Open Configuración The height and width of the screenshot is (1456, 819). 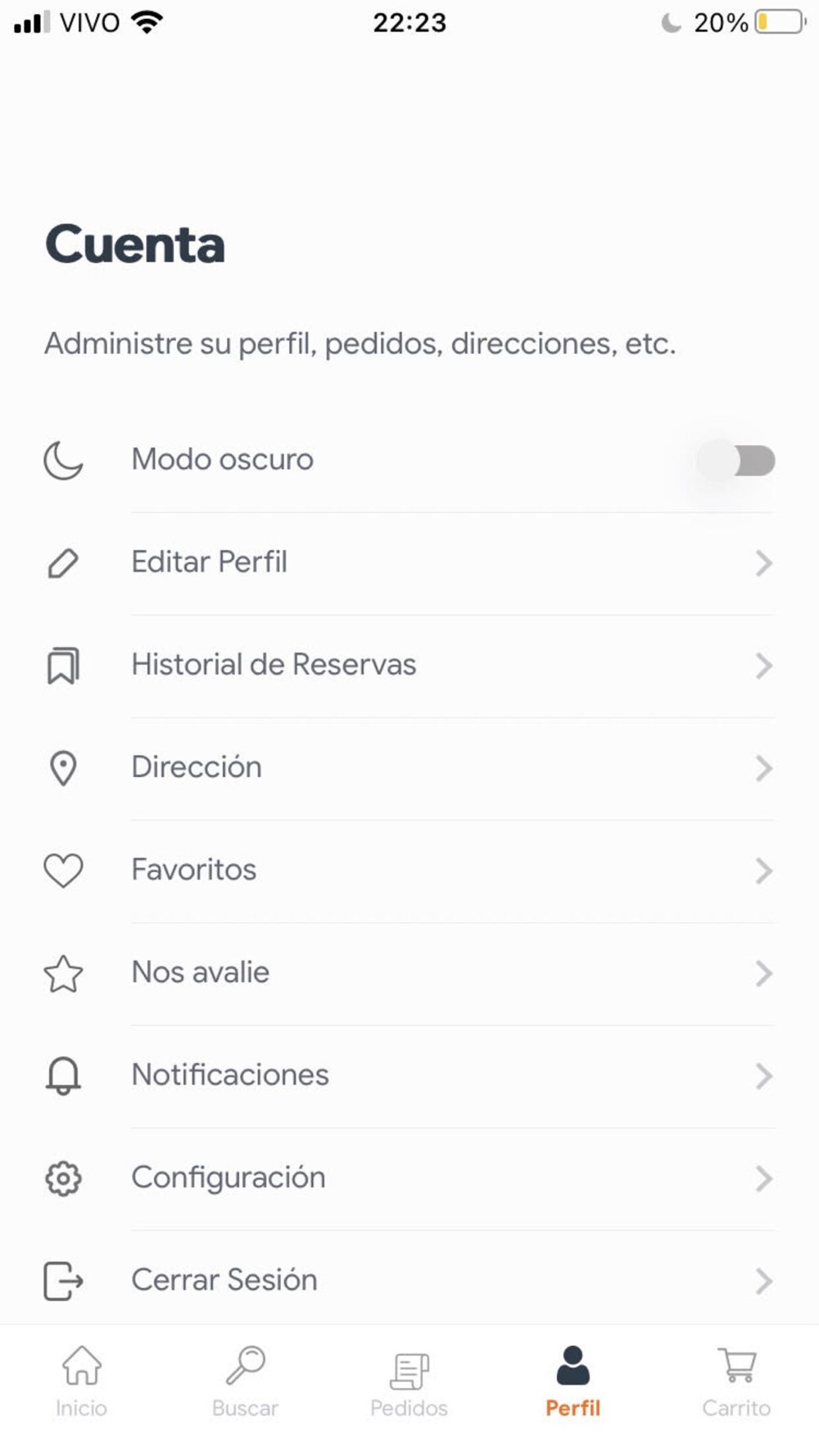(409, 1178)
